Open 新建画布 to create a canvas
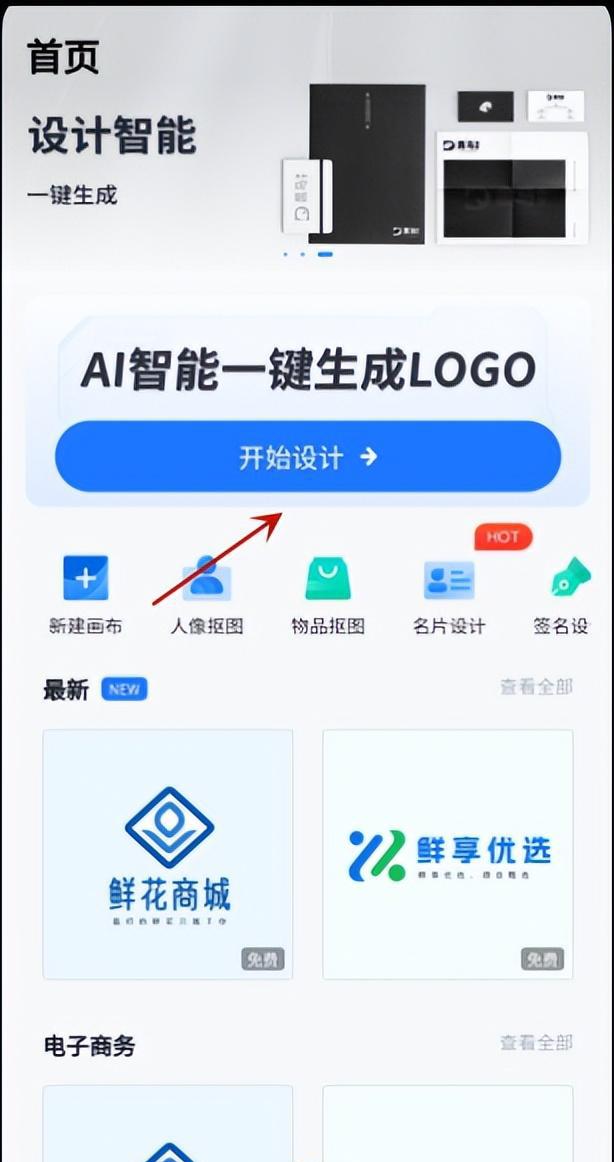The image size is (614, 1162). coord(85,594)
